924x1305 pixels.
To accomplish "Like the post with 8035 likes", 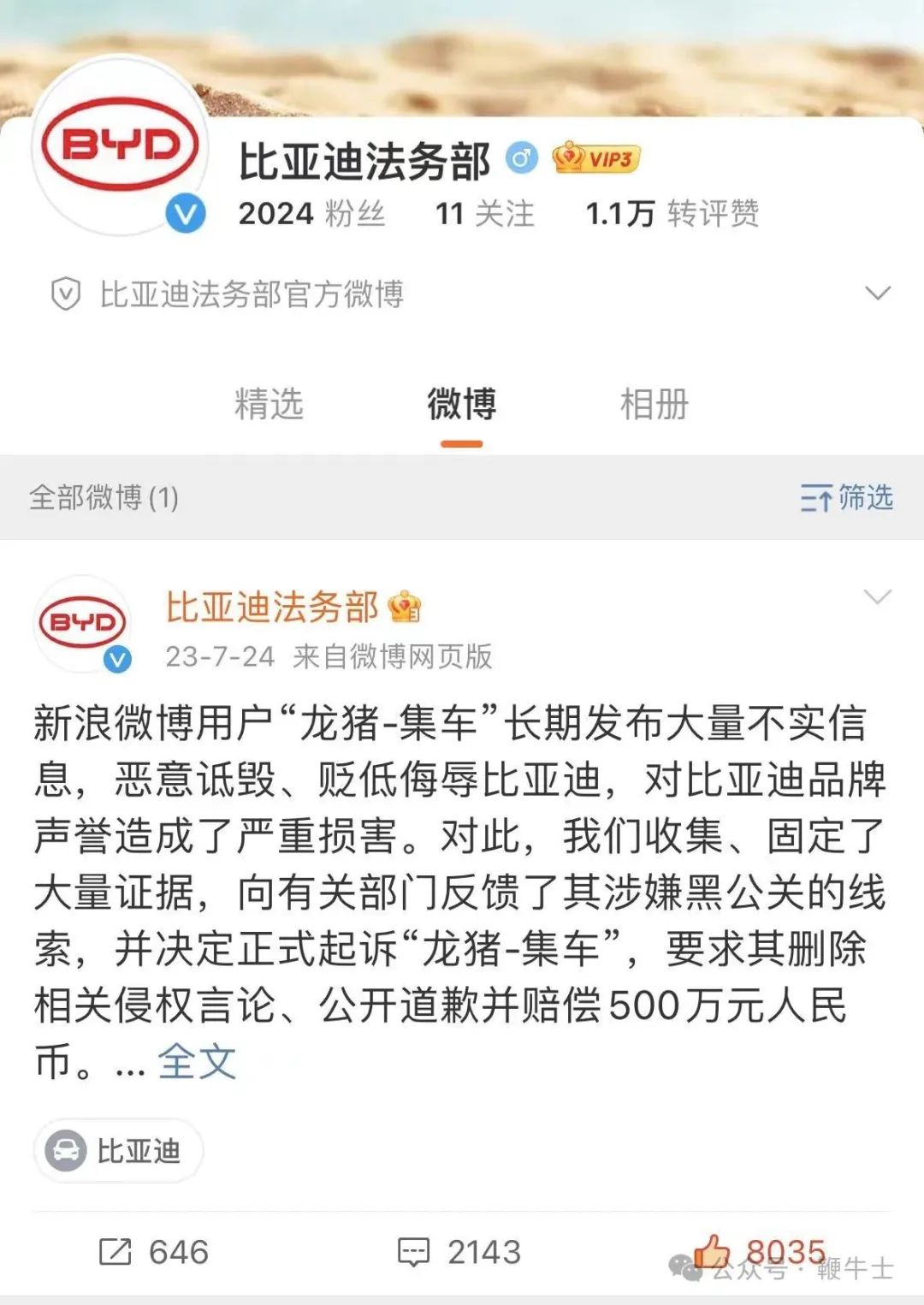I will [757, 1251].
